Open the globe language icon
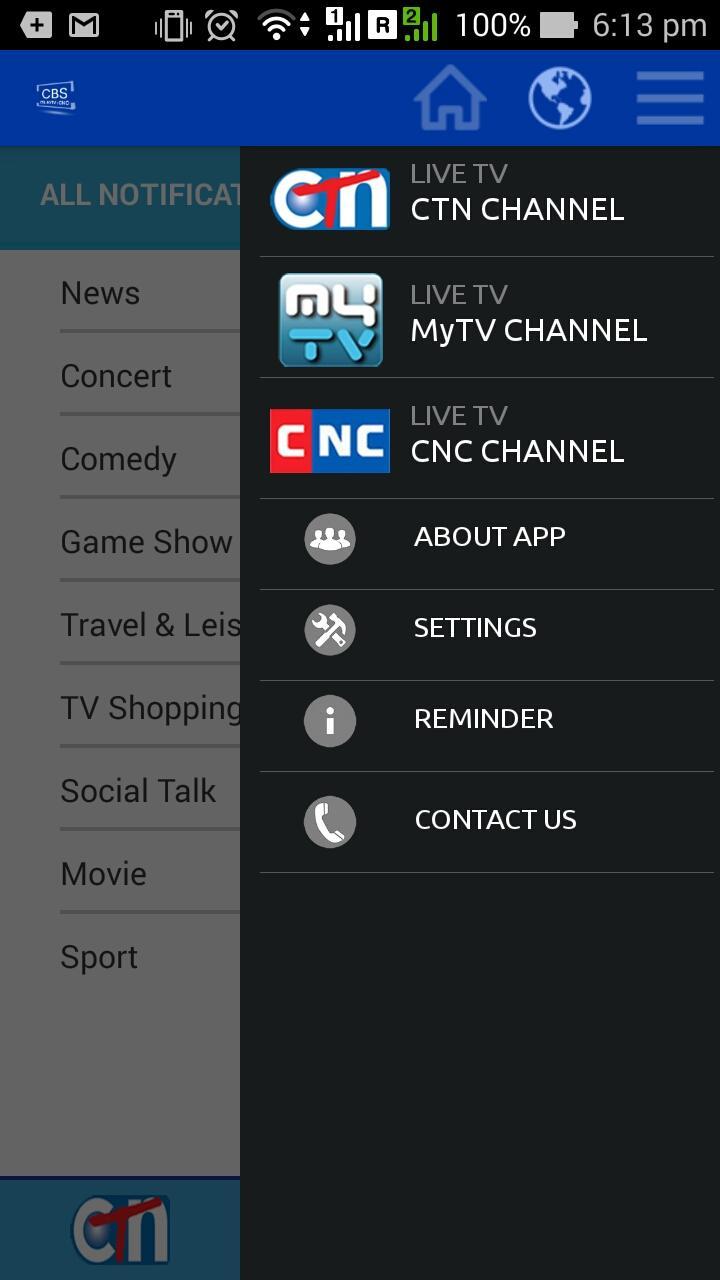This screenshot has width=720, height=1280. [560, 98]
